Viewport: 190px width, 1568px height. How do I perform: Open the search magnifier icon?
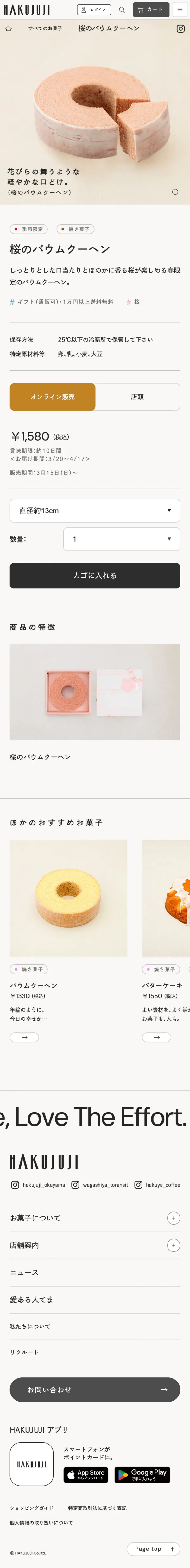click(x=122, y=10)
